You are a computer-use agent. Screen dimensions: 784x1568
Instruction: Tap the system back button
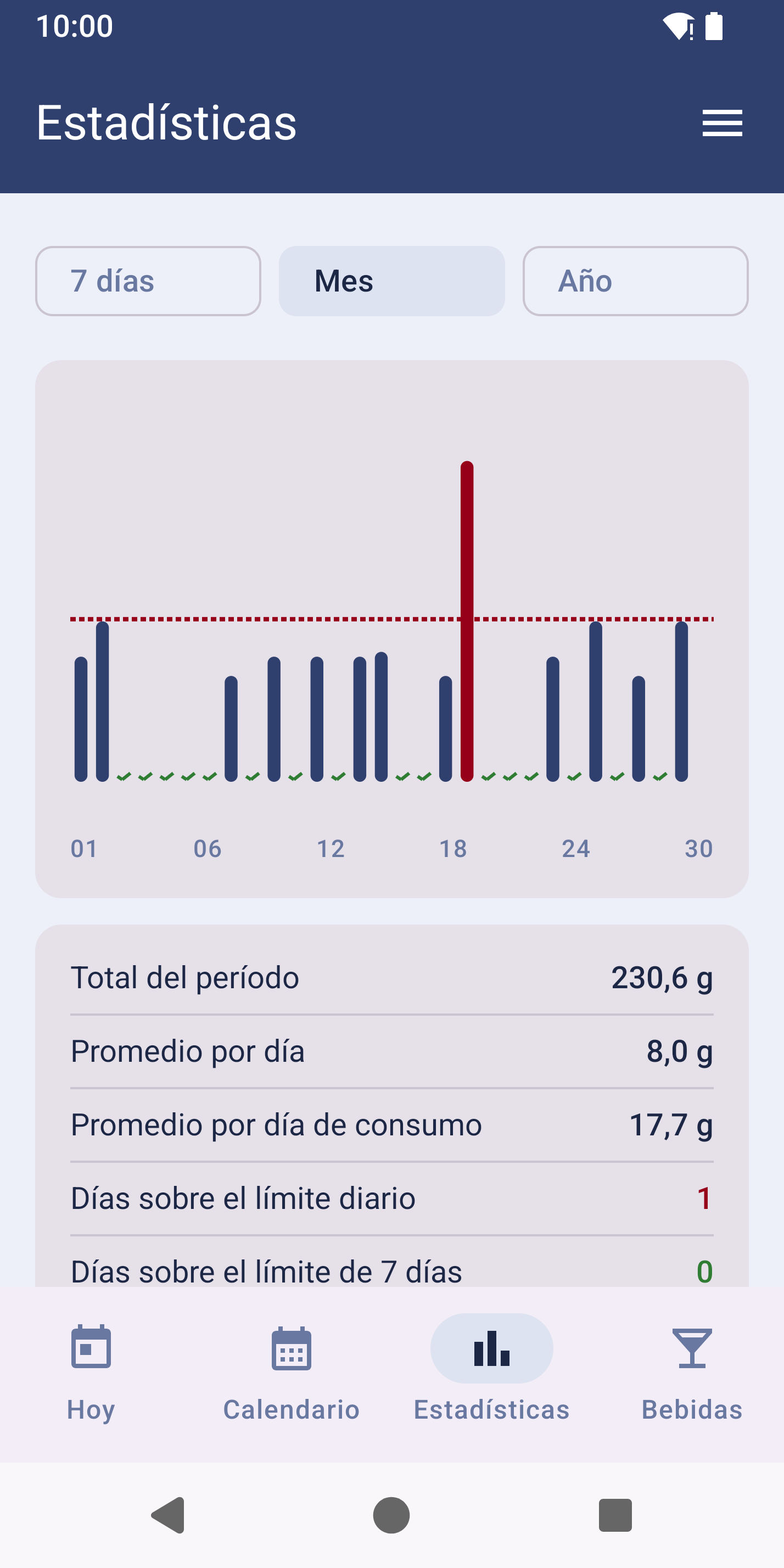coord(168,1515)
